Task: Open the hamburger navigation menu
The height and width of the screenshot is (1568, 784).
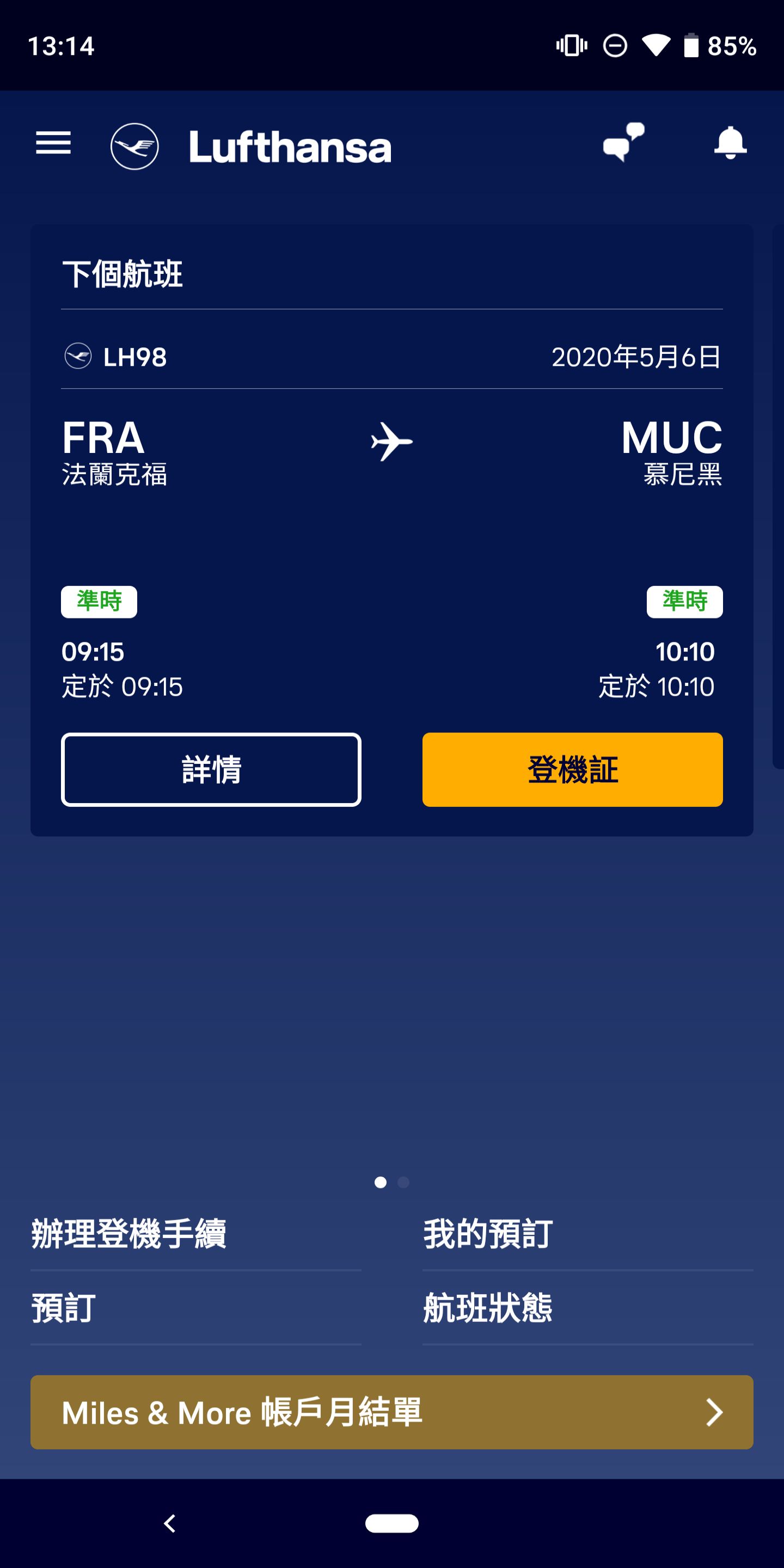Action: (53, 144)
